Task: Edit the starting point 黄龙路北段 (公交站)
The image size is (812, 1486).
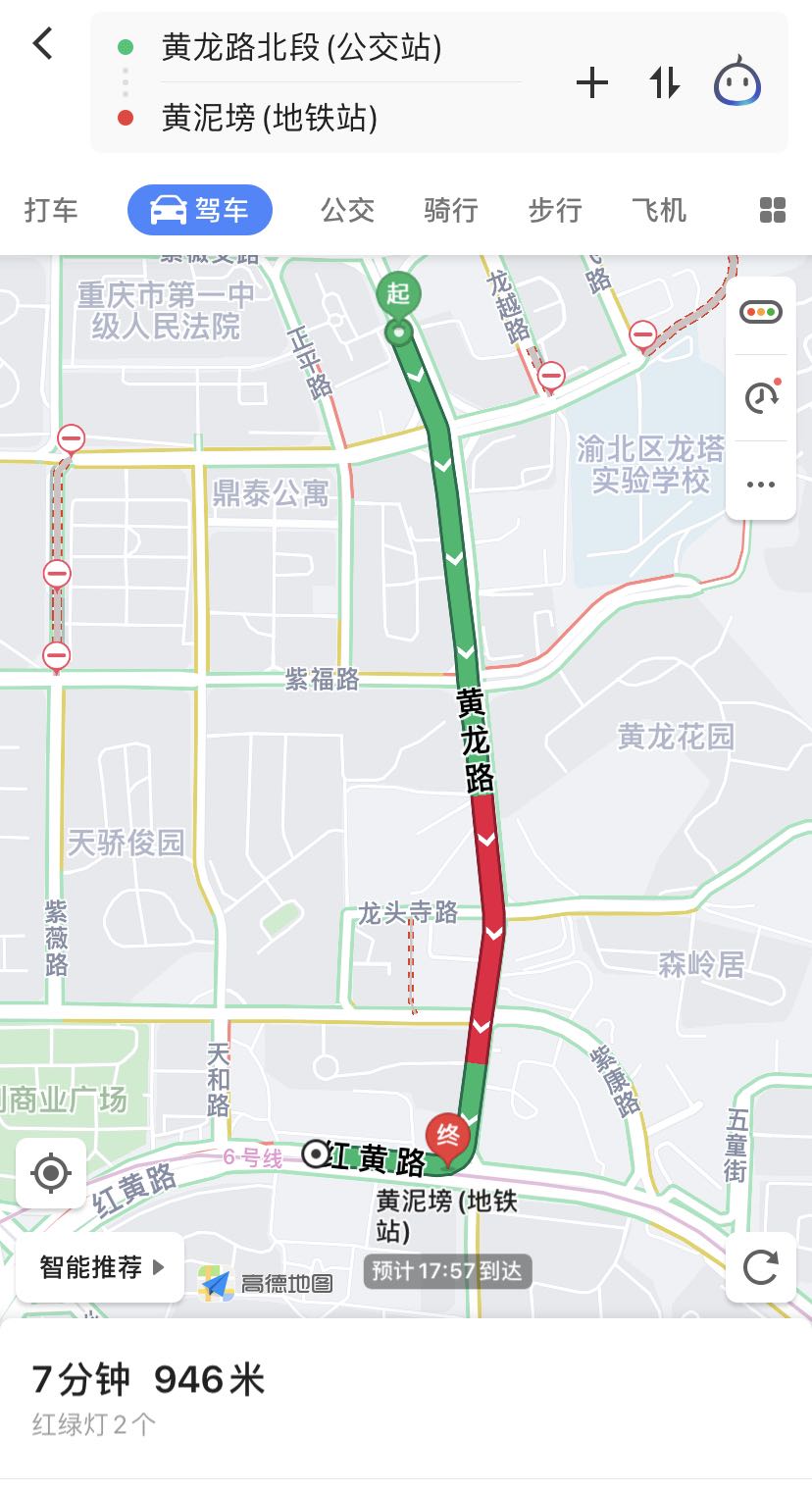Action: [301, 47]
